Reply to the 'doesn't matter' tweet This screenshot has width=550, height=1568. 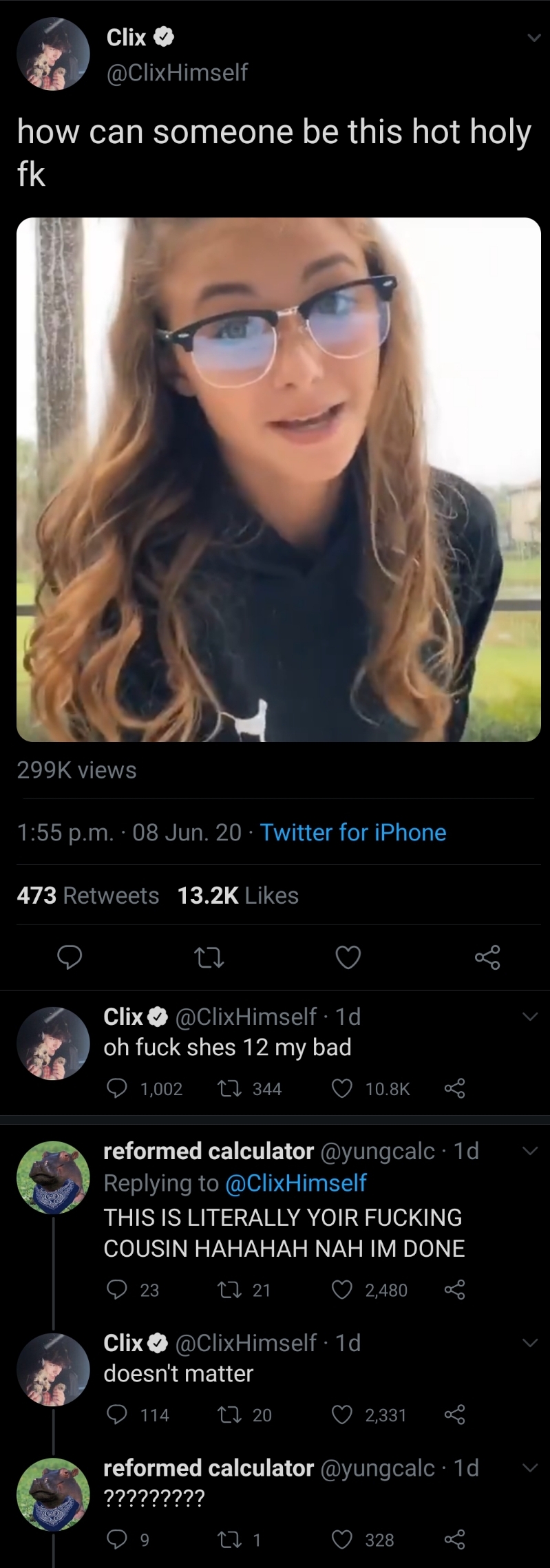pos(117,1415)
